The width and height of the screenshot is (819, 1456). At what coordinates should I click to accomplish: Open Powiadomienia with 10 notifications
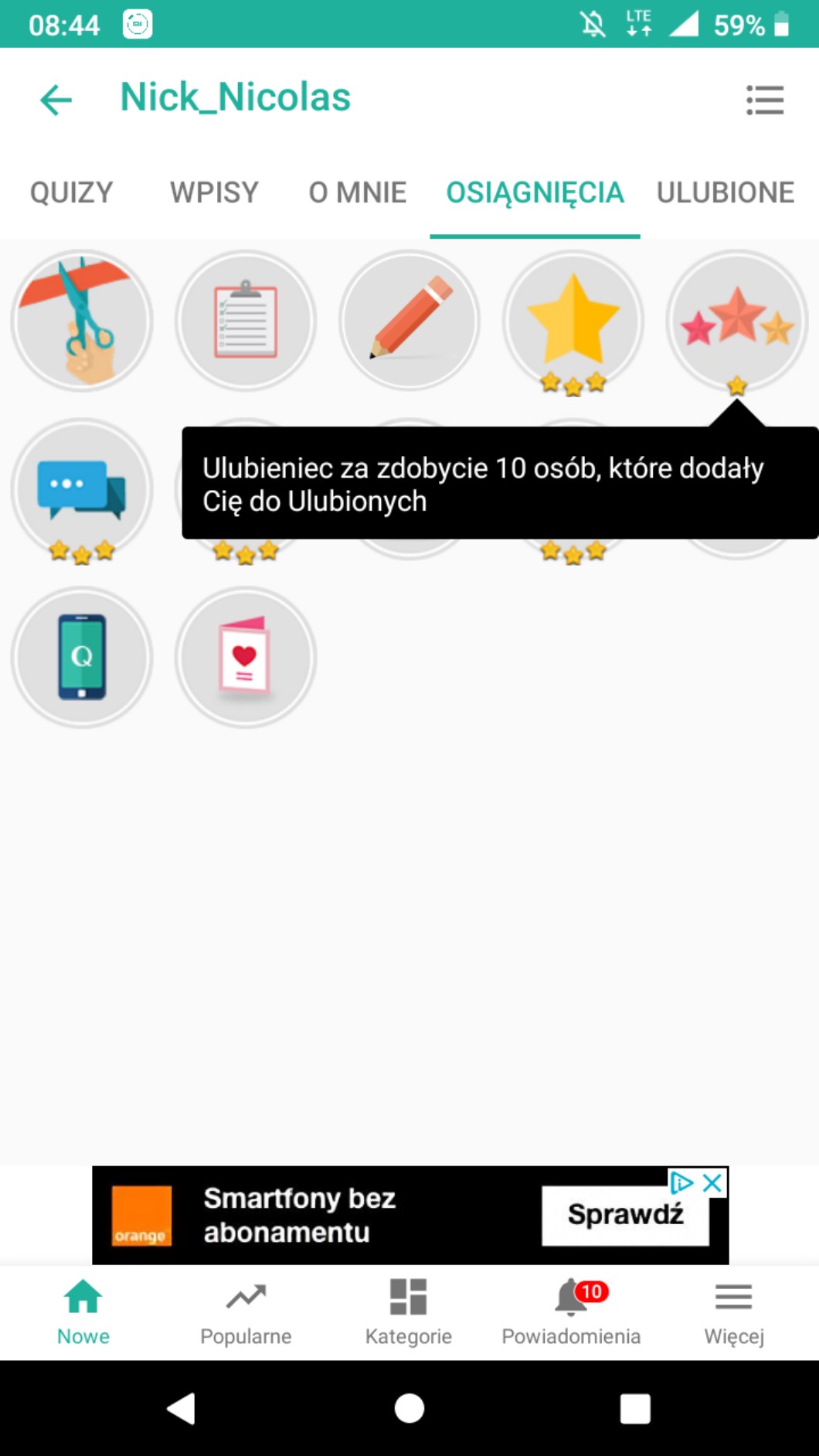click(571, 1311)
